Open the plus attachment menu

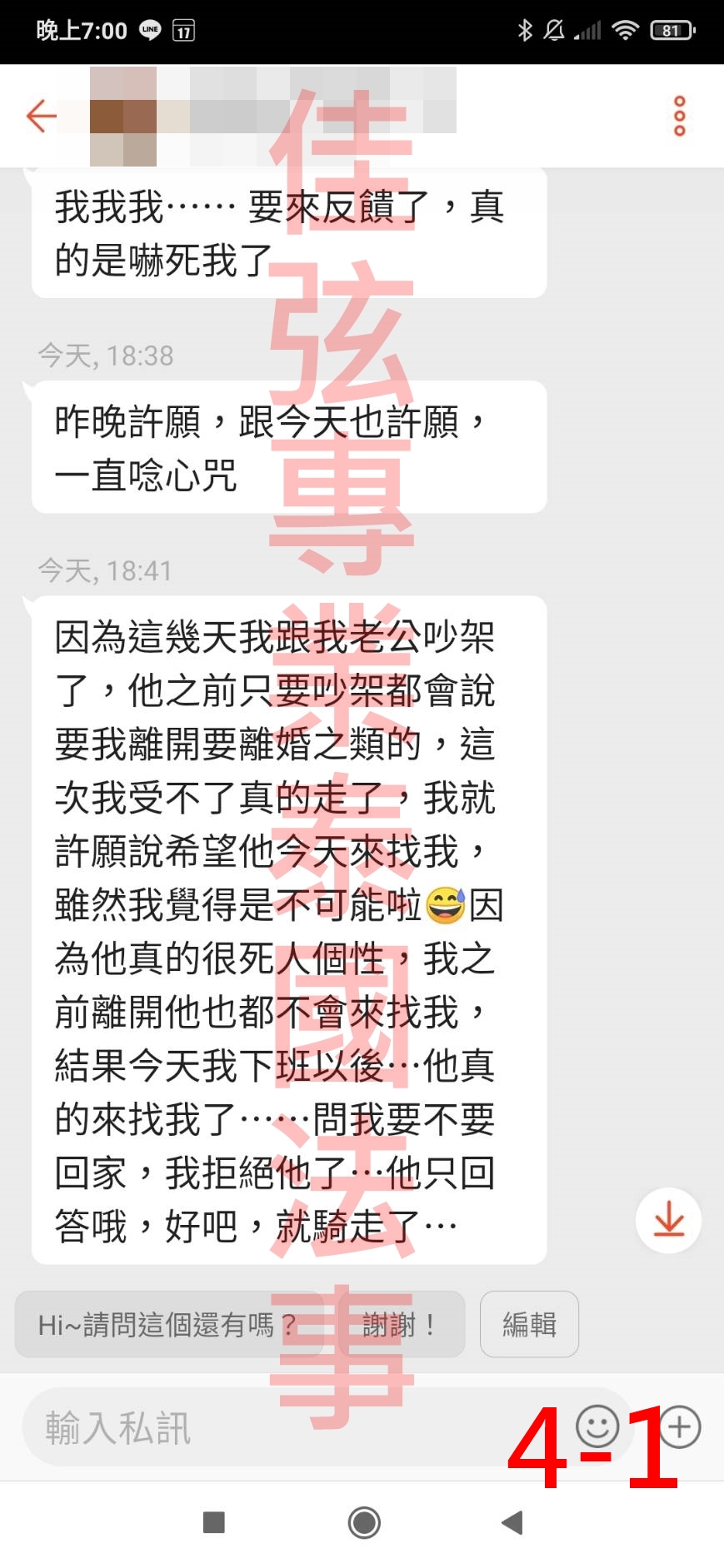click(x=680, y=1426)
